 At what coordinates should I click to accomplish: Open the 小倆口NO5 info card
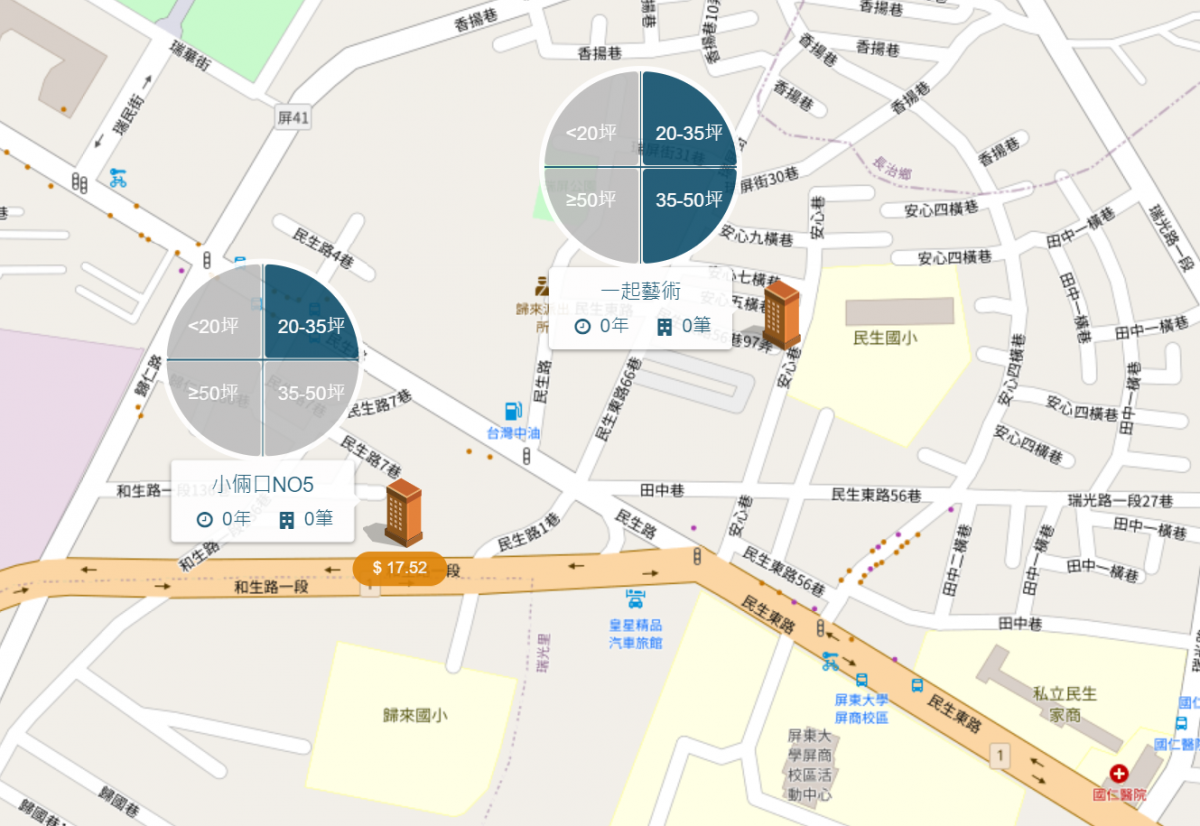[263, 501]
